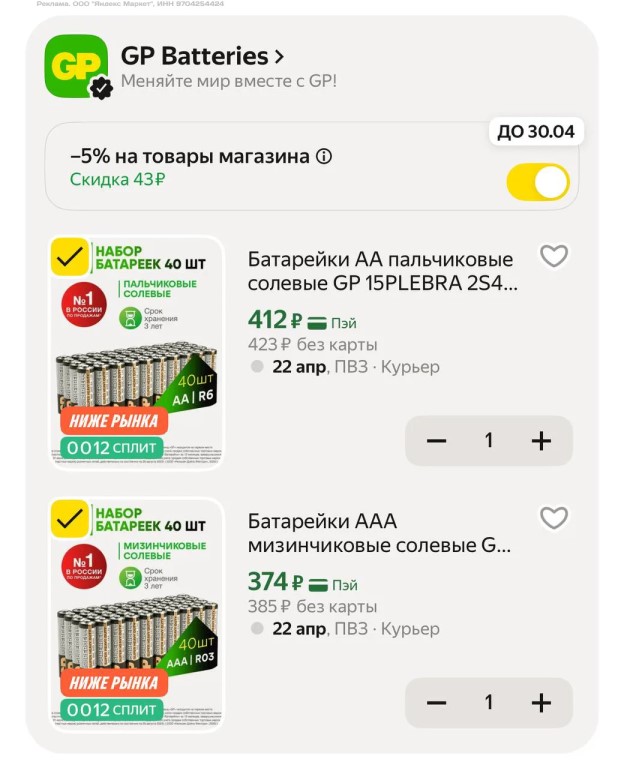Like the AAA мизинчиковые batteries item
The width and height of the screenshot is (624, 768).
[554, 518]
